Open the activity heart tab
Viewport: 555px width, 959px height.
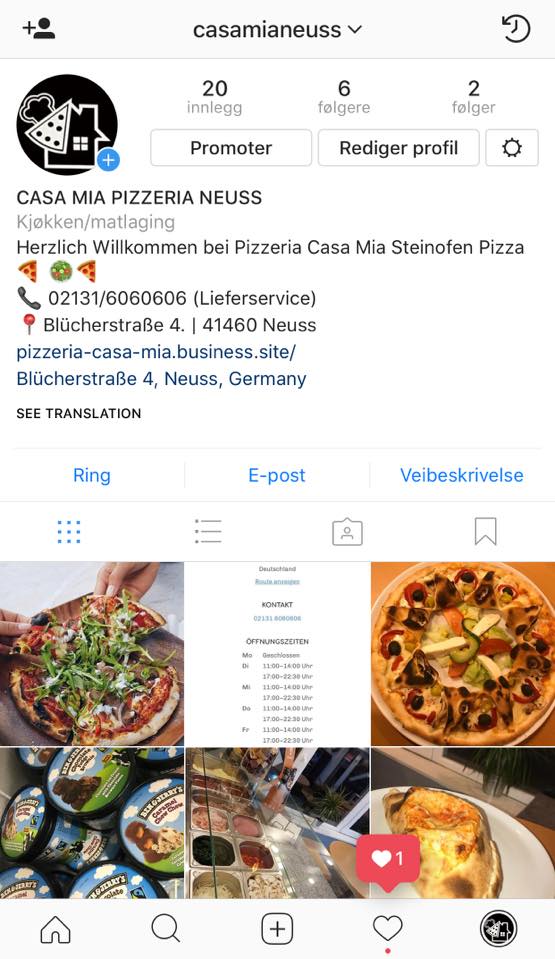coord(387,929)
